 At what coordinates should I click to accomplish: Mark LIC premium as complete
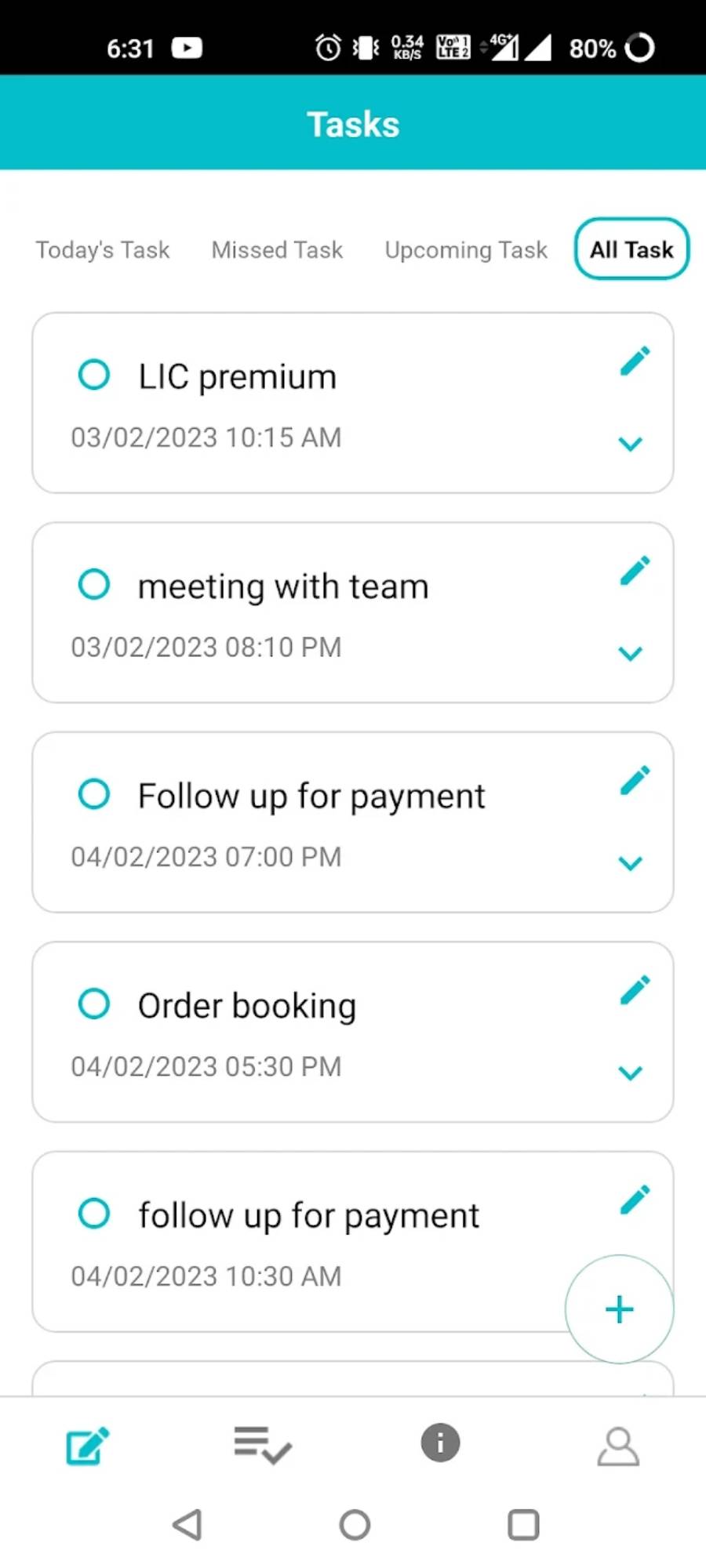tap(94, 375)
